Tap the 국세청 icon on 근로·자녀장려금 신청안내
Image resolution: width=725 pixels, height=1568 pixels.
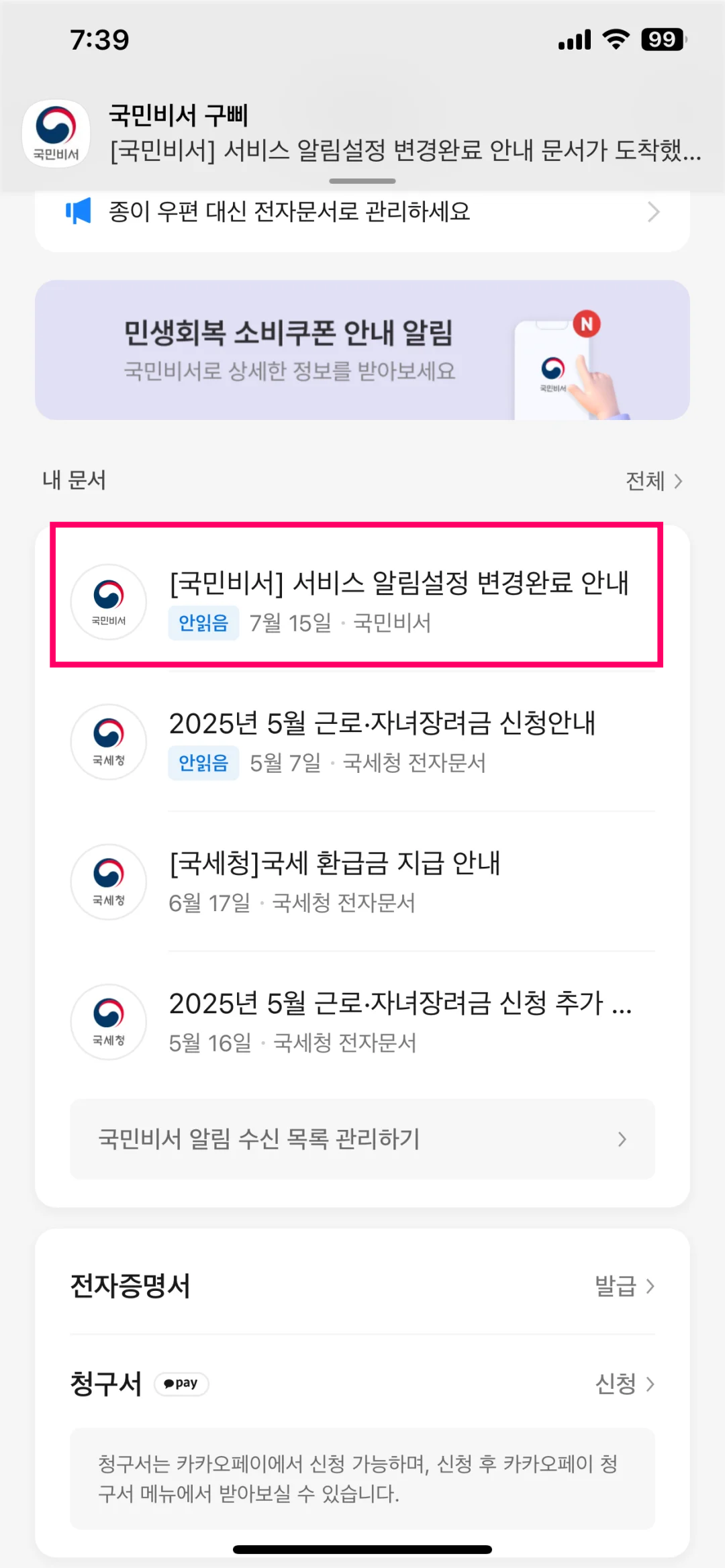click(109, 742)
